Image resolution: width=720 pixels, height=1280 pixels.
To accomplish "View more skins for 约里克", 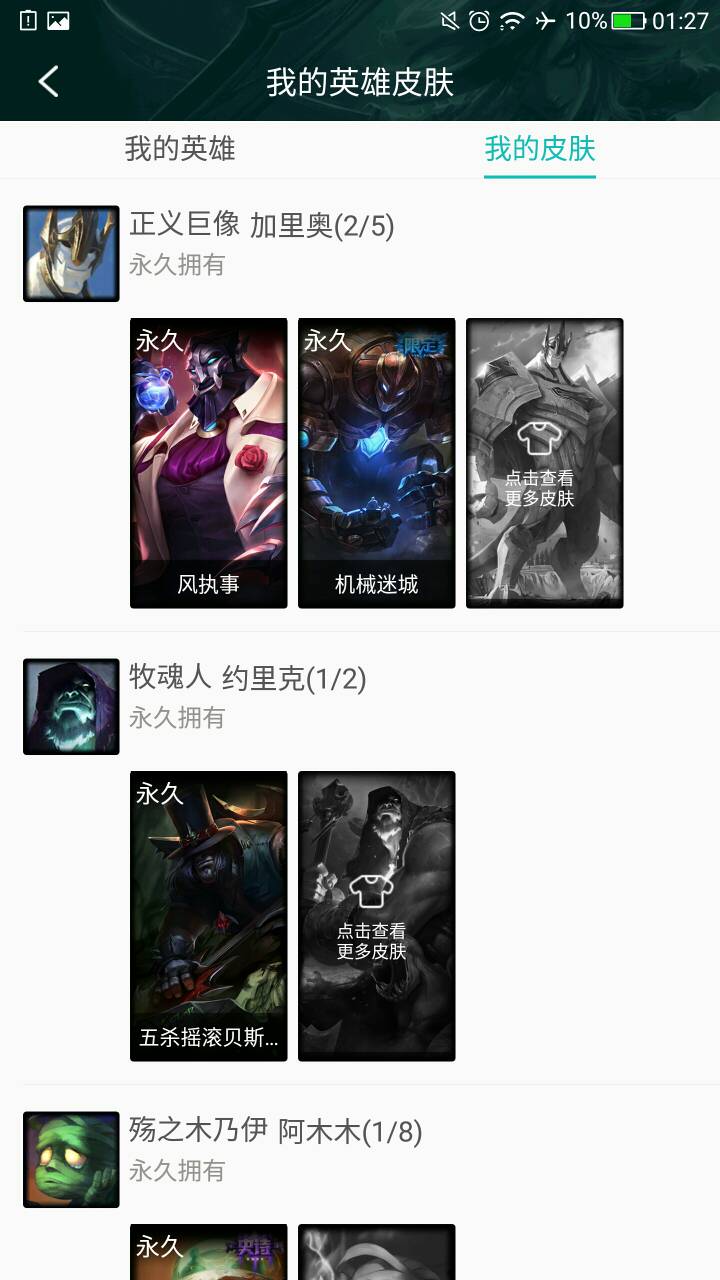I will (x=377, y=916).
